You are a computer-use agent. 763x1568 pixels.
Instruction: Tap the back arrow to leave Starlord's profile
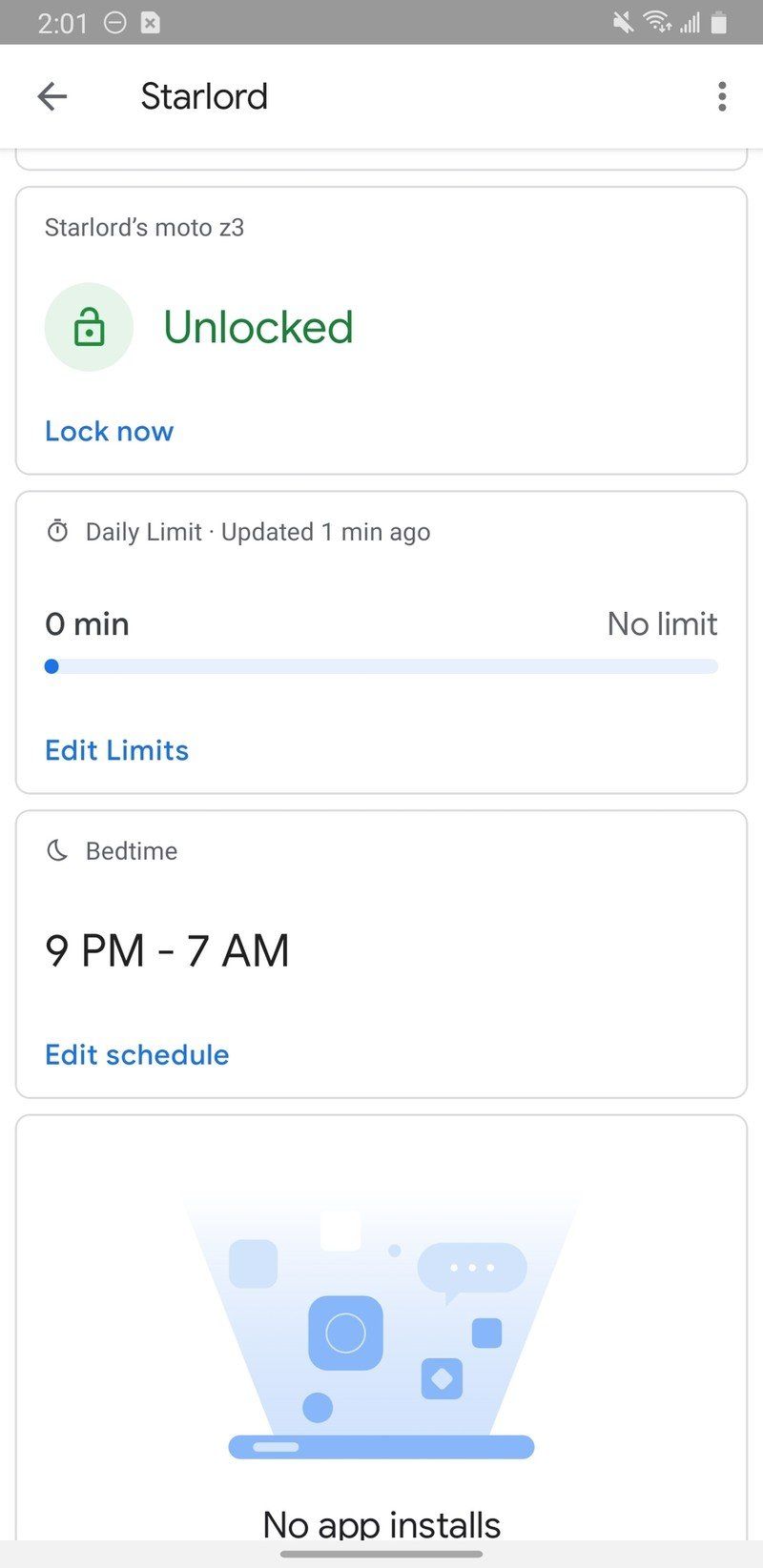tap(52, 96)
